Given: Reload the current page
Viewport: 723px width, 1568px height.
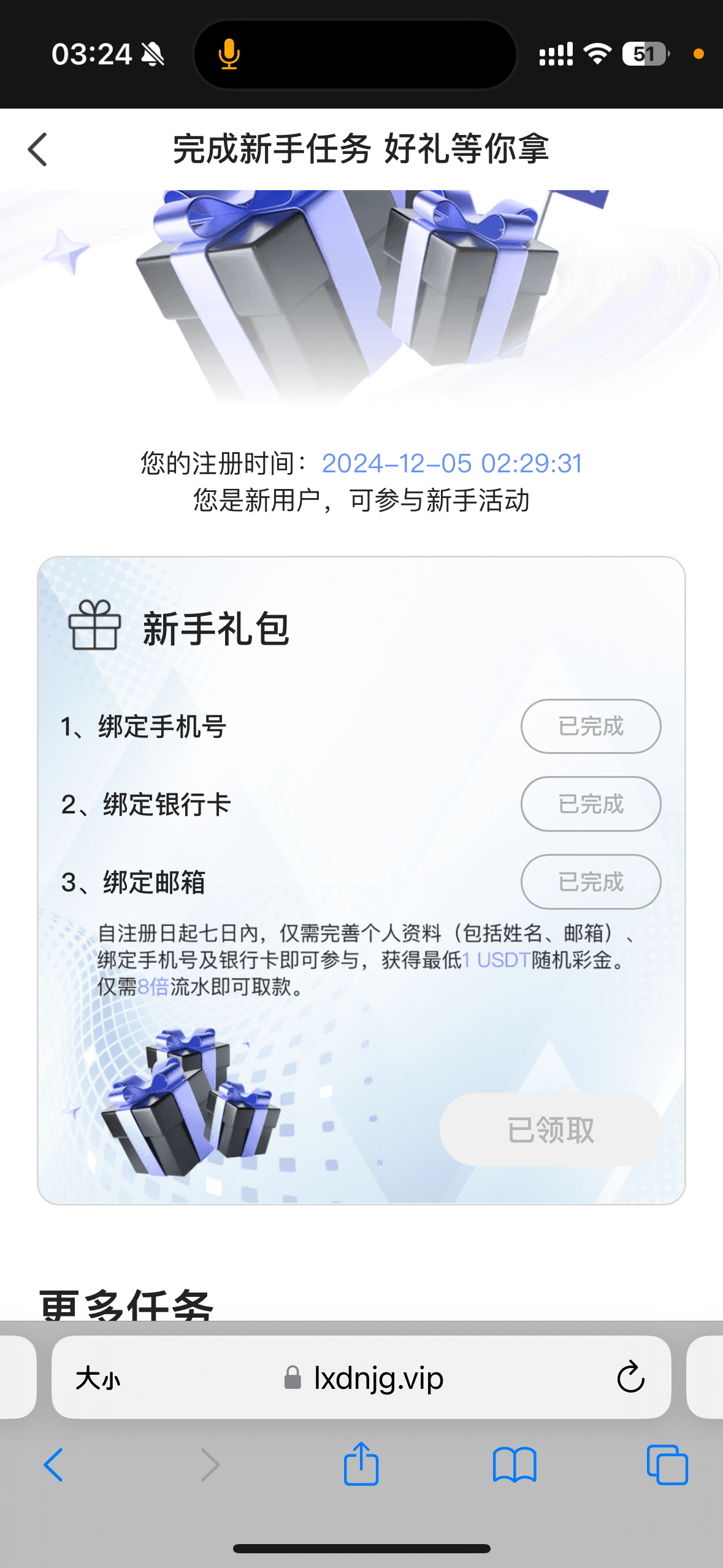Looking at the screenshot, I should pyautogui.click(x=630, y=1378).
